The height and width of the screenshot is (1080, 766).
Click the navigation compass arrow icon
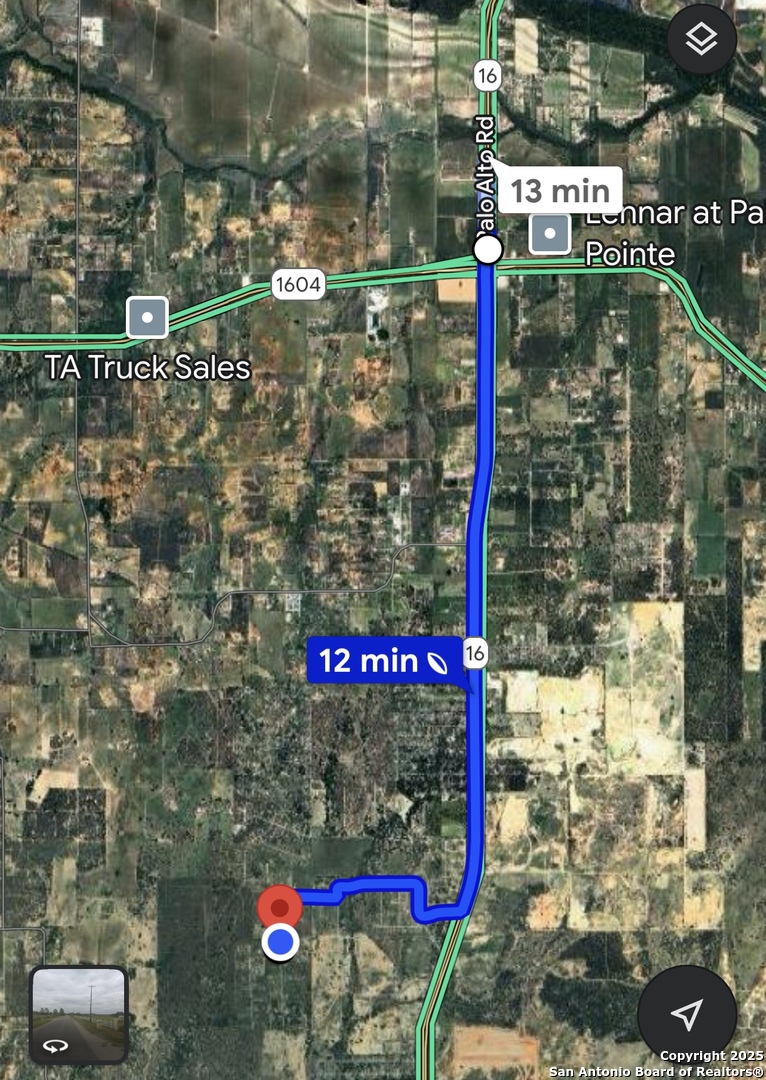click(x=687, y=1017)
